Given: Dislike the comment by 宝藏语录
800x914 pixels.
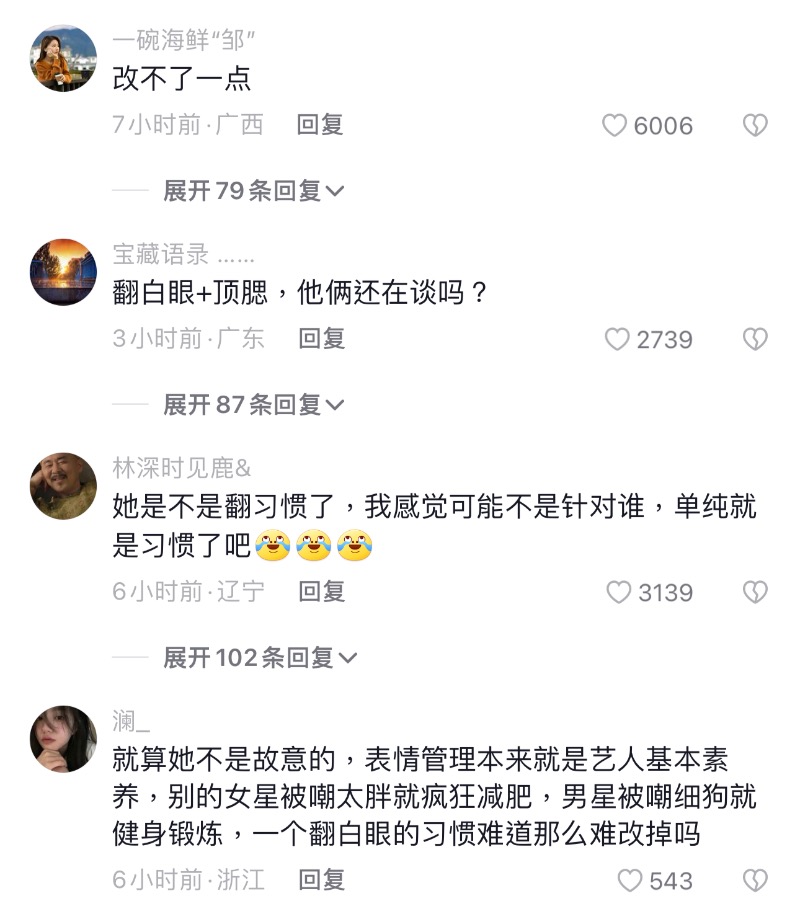Looking at the screenshot, I should (754, 339).
